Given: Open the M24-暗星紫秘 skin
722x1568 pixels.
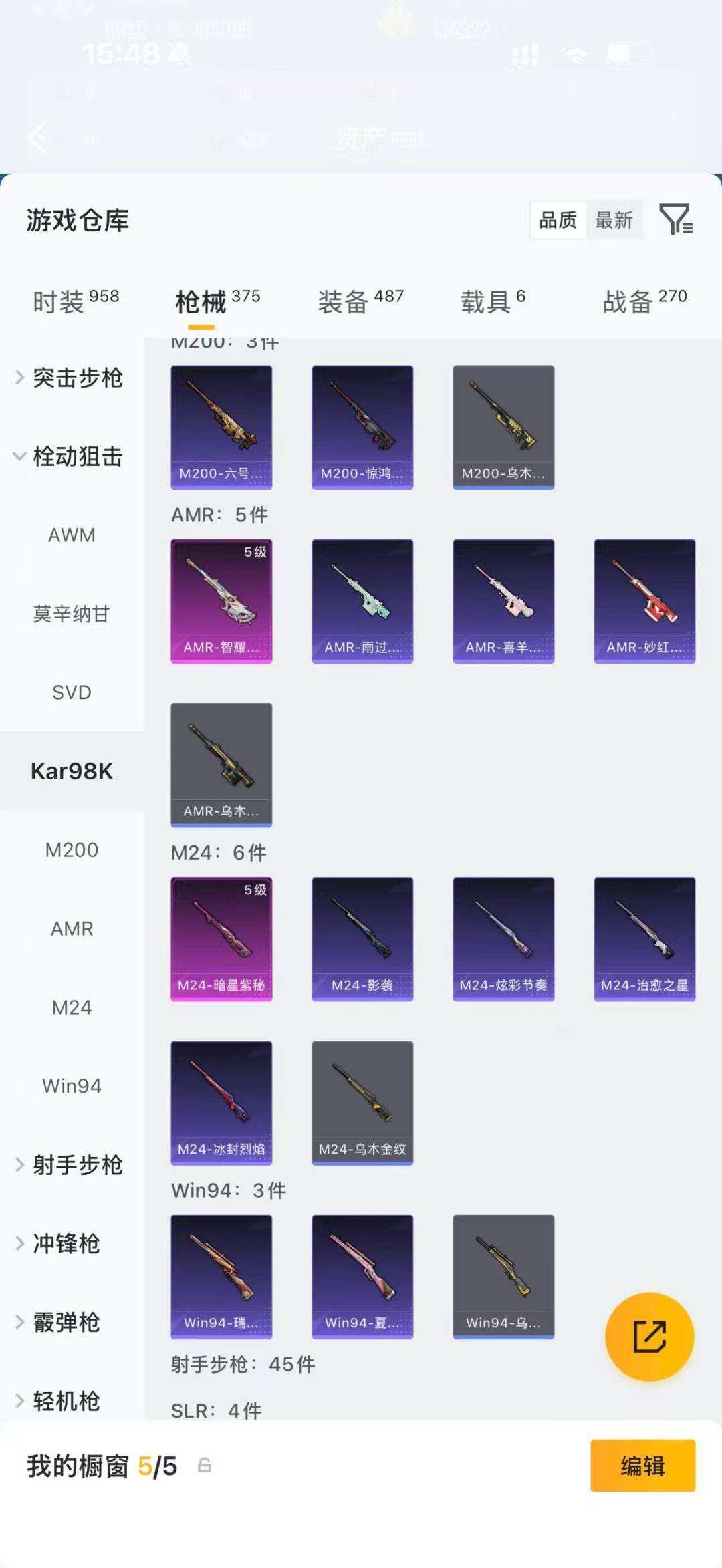Looking at the screenshot, I should coord(221,938).
